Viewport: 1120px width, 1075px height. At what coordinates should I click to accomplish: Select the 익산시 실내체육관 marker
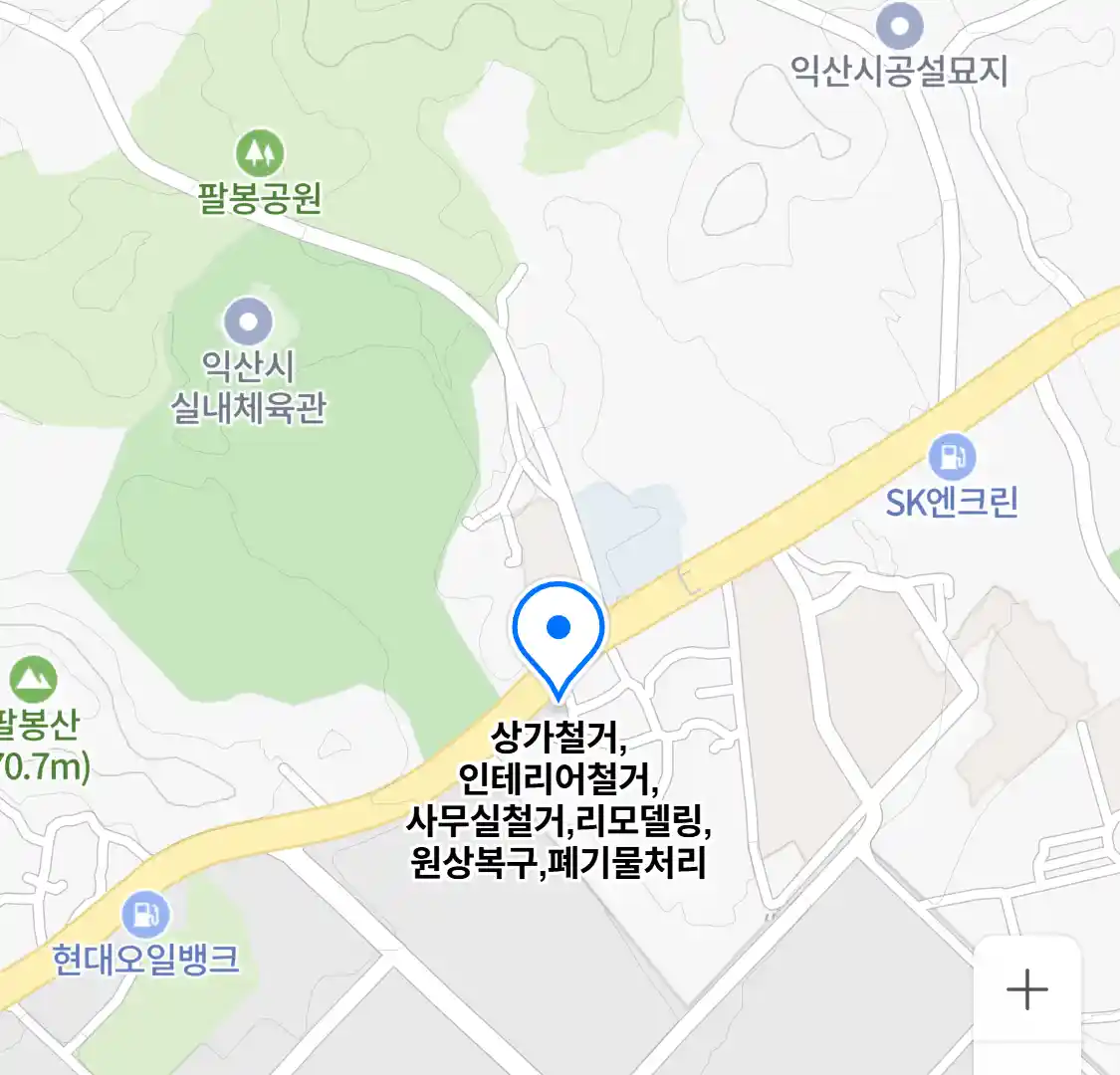pyautogui.click(x=248, y=322)
